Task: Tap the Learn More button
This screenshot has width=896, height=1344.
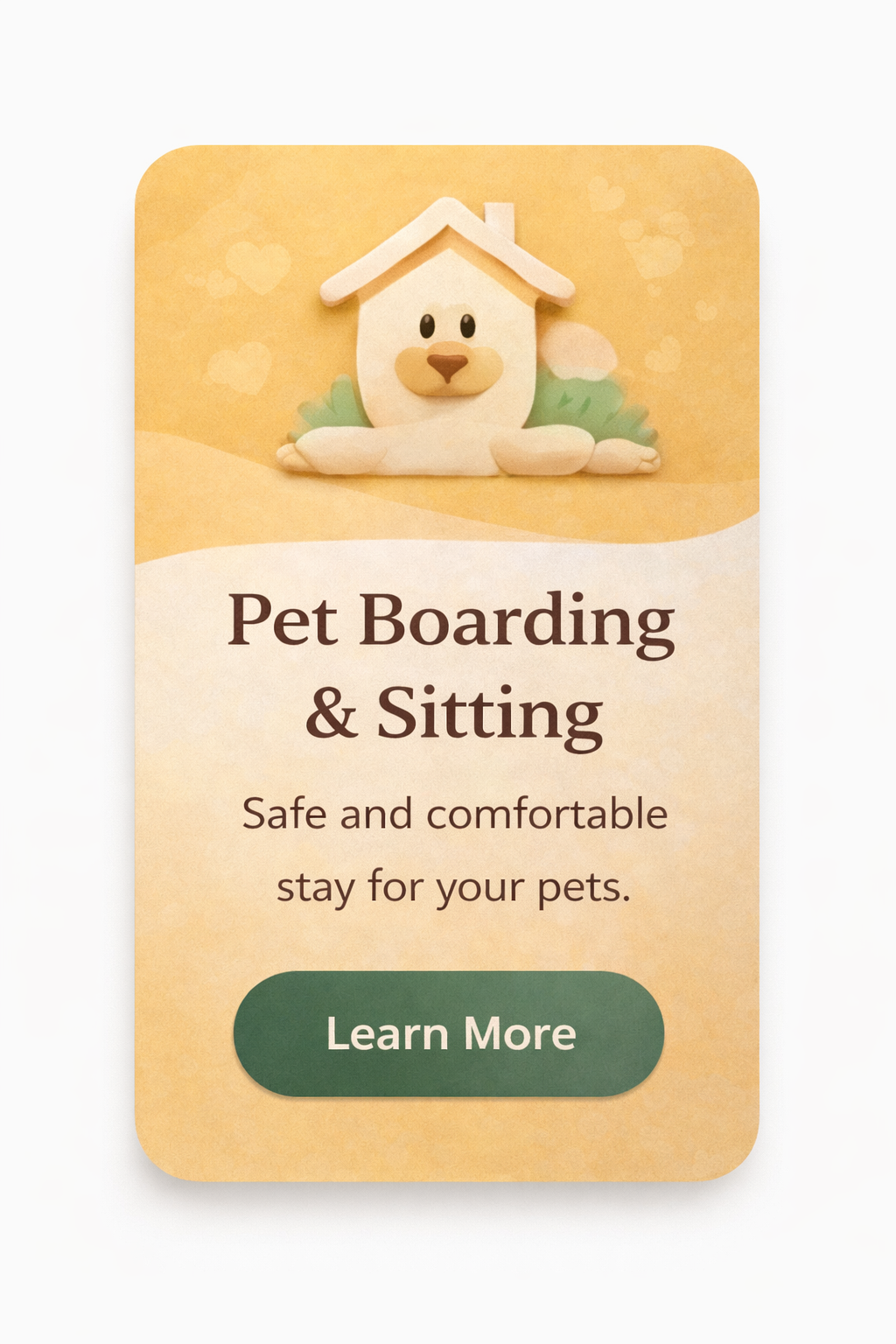Action: click(x=449, y=1033)
